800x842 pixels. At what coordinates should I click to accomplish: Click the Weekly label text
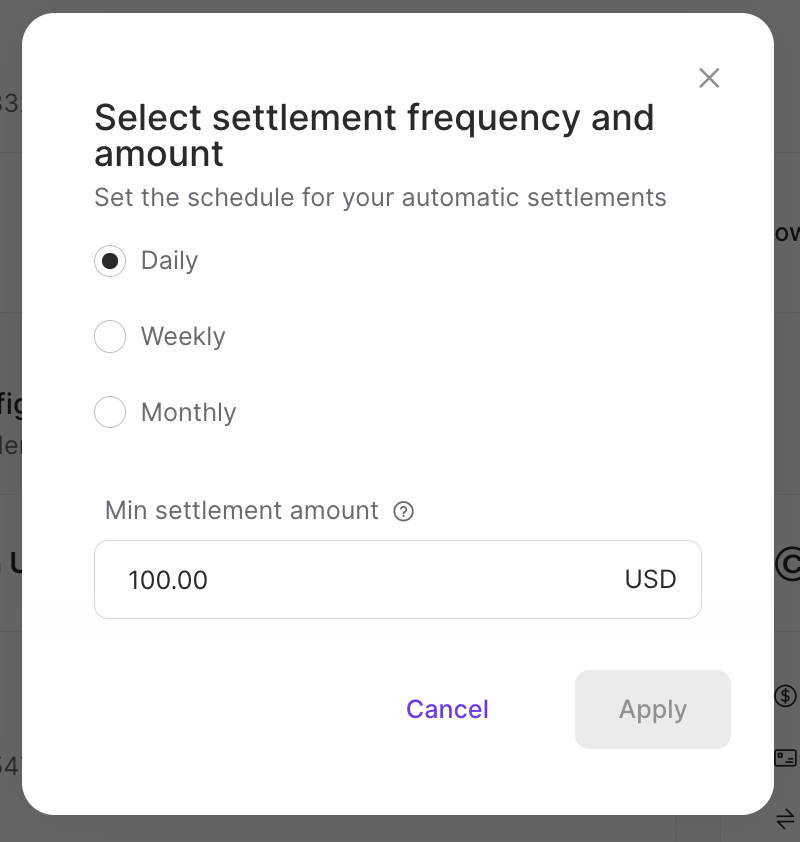pos(183,336)
